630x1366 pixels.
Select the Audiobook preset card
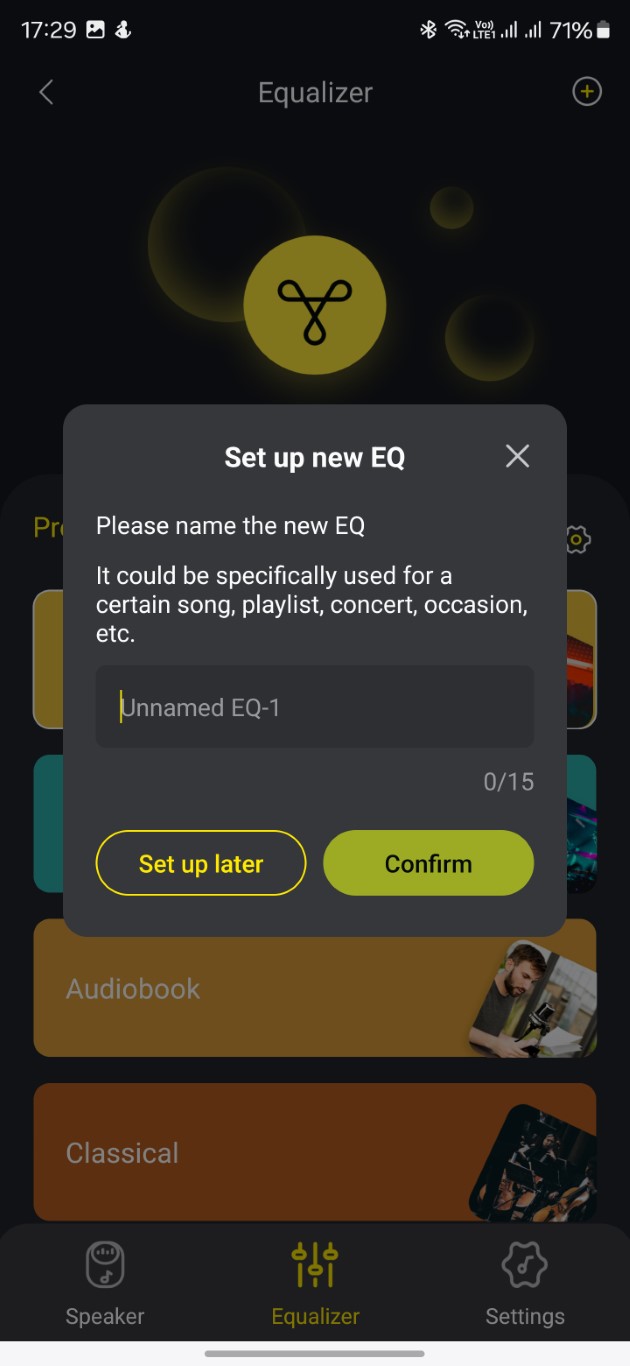[315, 988]
